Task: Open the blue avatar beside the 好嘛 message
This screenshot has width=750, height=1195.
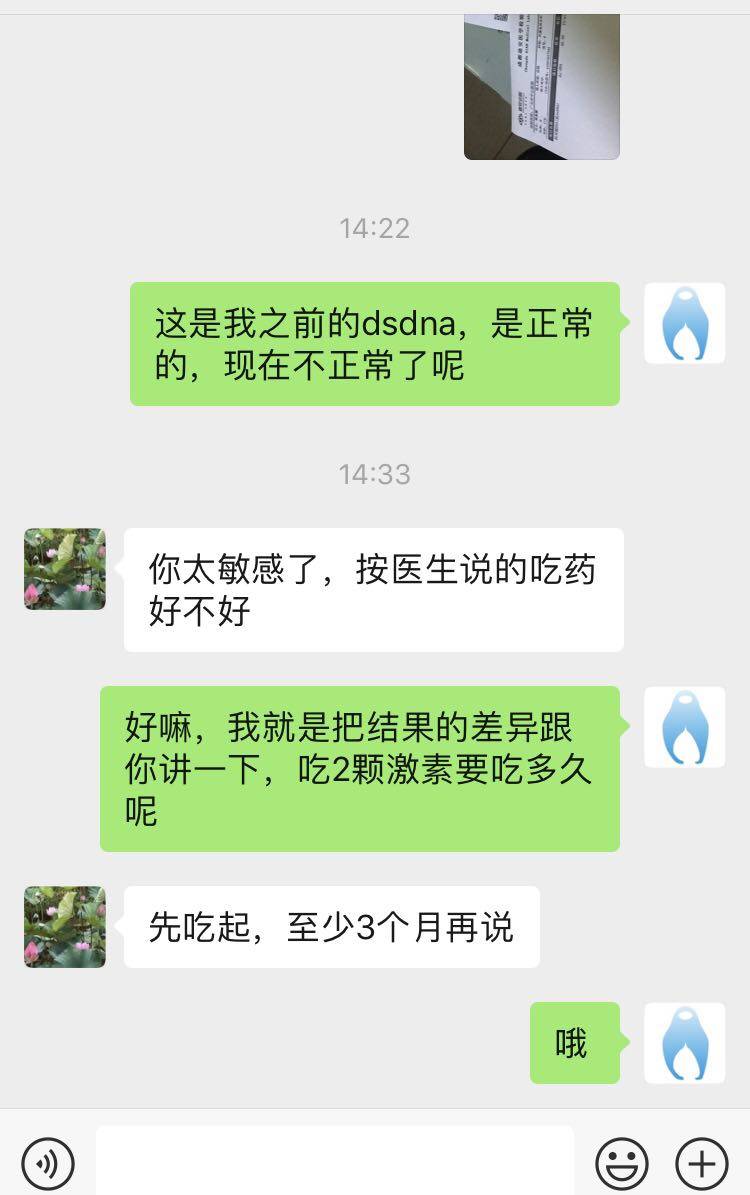Action: [x=684, y=727]
